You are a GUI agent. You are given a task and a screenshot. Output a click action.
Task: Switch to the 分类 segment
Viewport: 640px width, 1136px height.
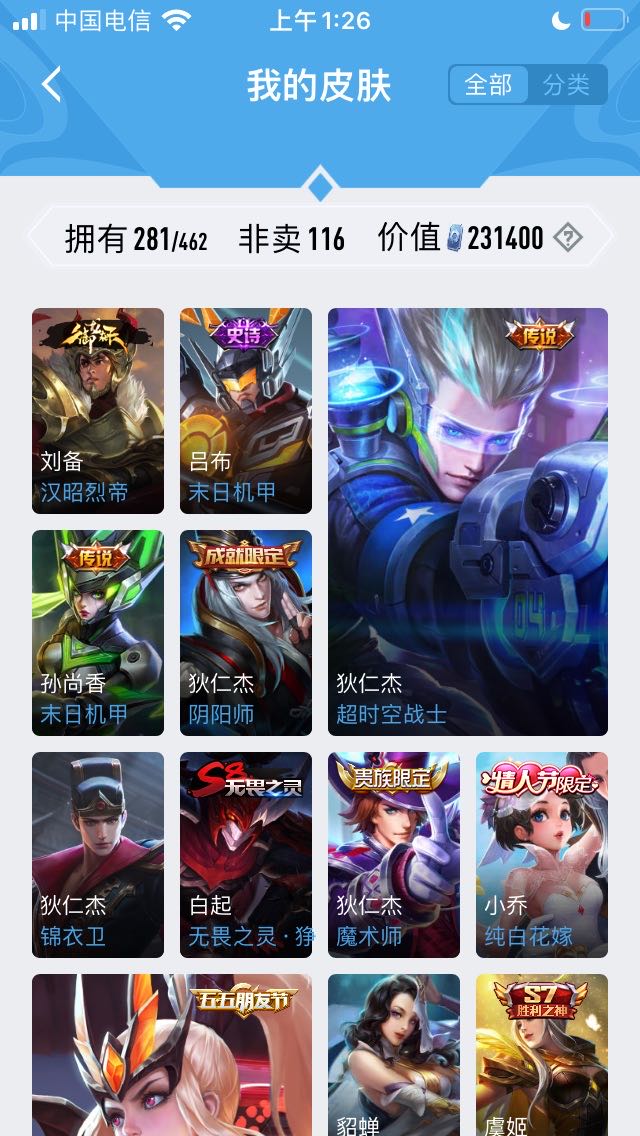tap(567, 85)
